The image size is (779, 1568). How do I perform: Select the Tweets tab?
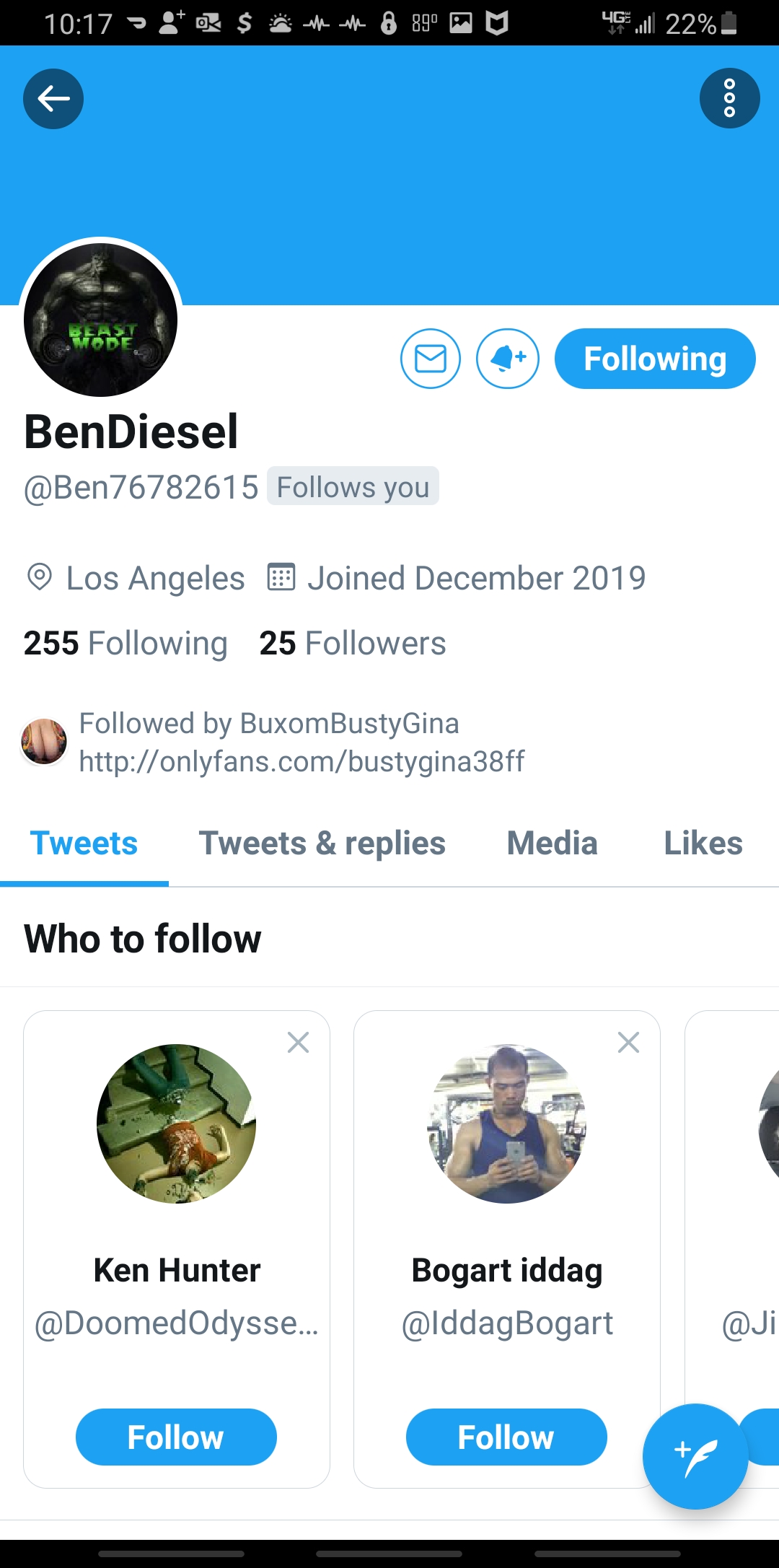tap(84, 844)
